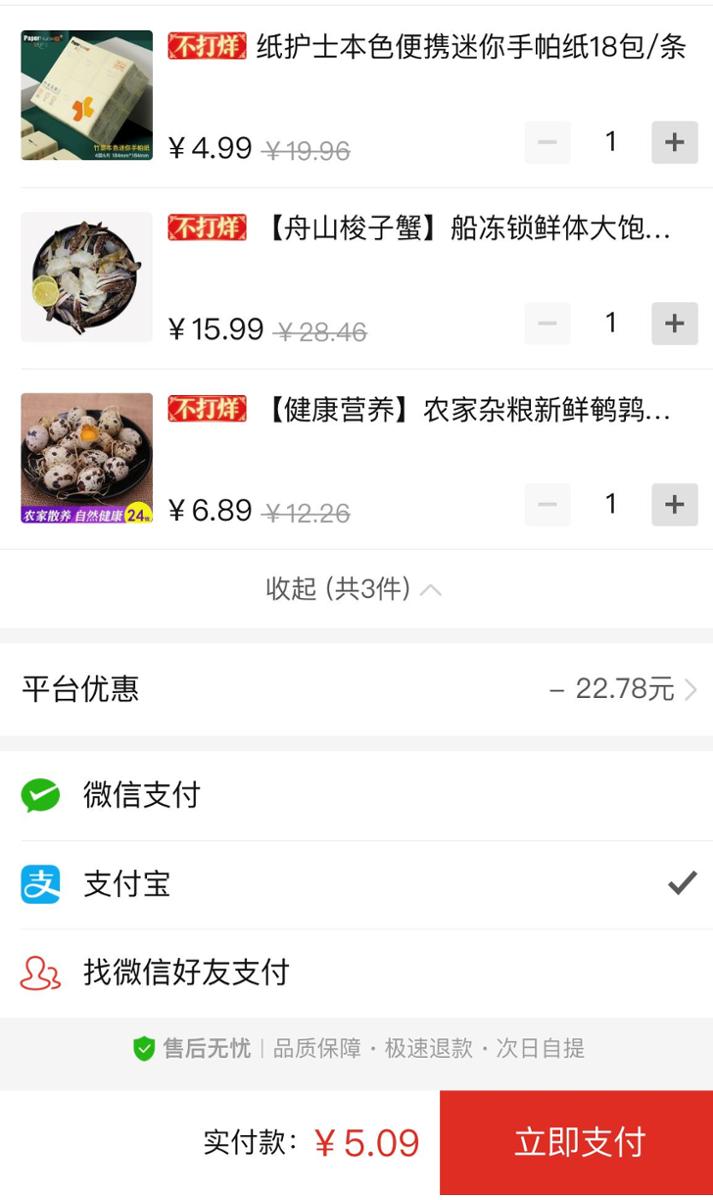Viewport: 713px width, 1200px height.
Task: Open 平台优惠 discount details
Action: (x=622, y=689)
